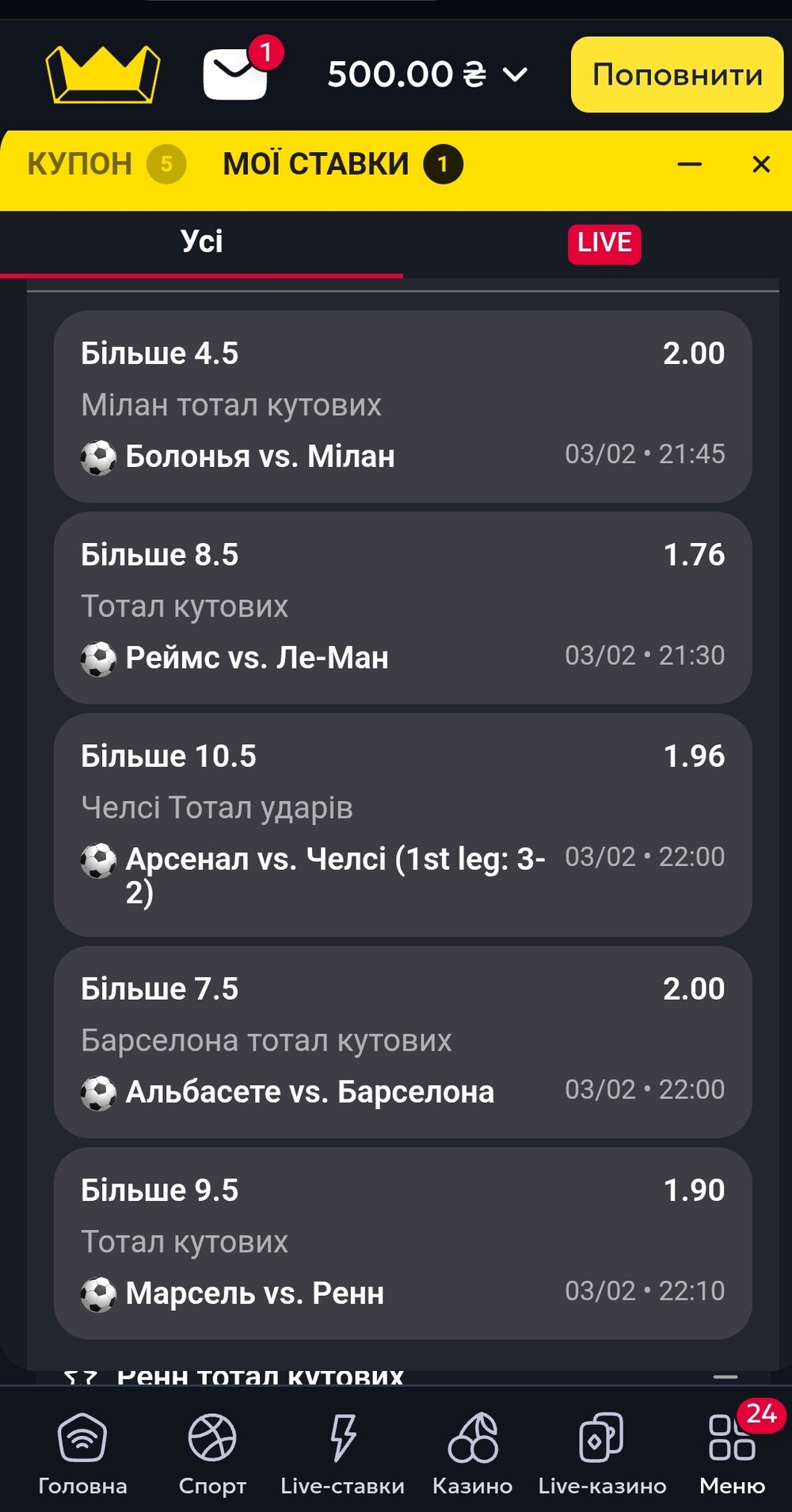Select the Усі filter tab

(x=201, y=242)
